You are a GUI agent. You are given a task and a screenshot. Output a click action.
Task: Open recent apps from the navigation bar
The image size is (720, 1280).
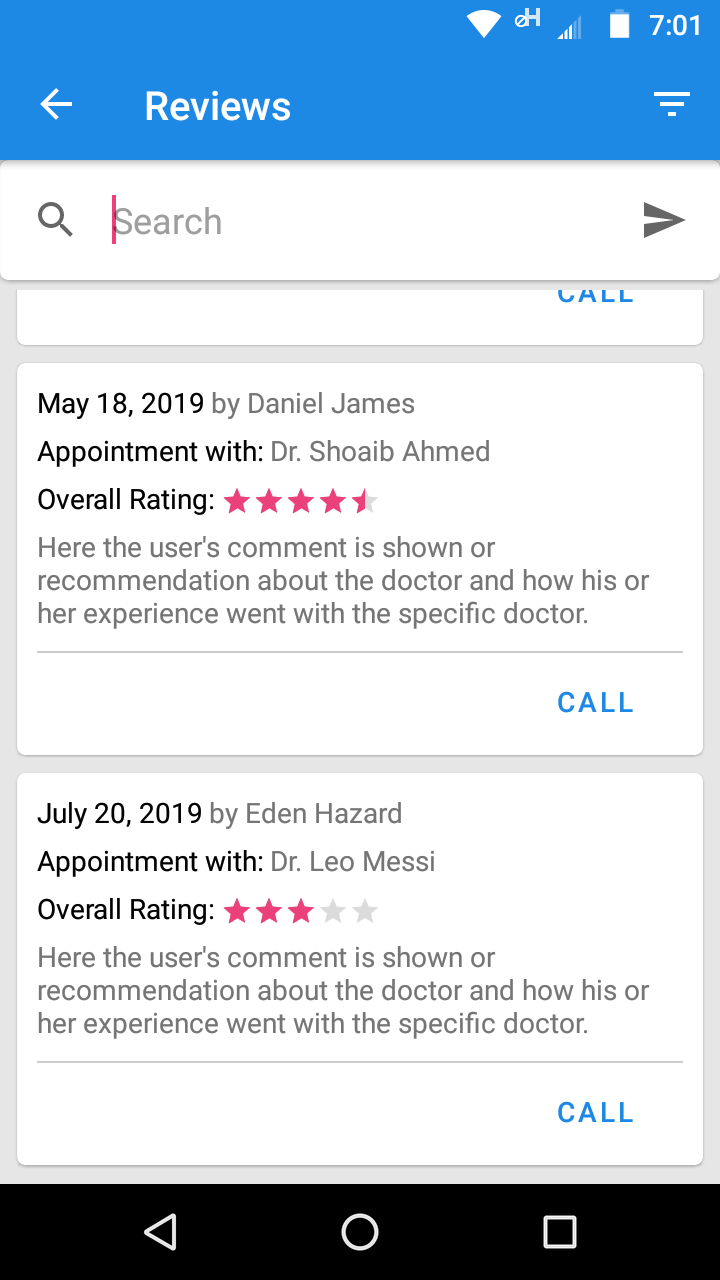coord(559,1232)
